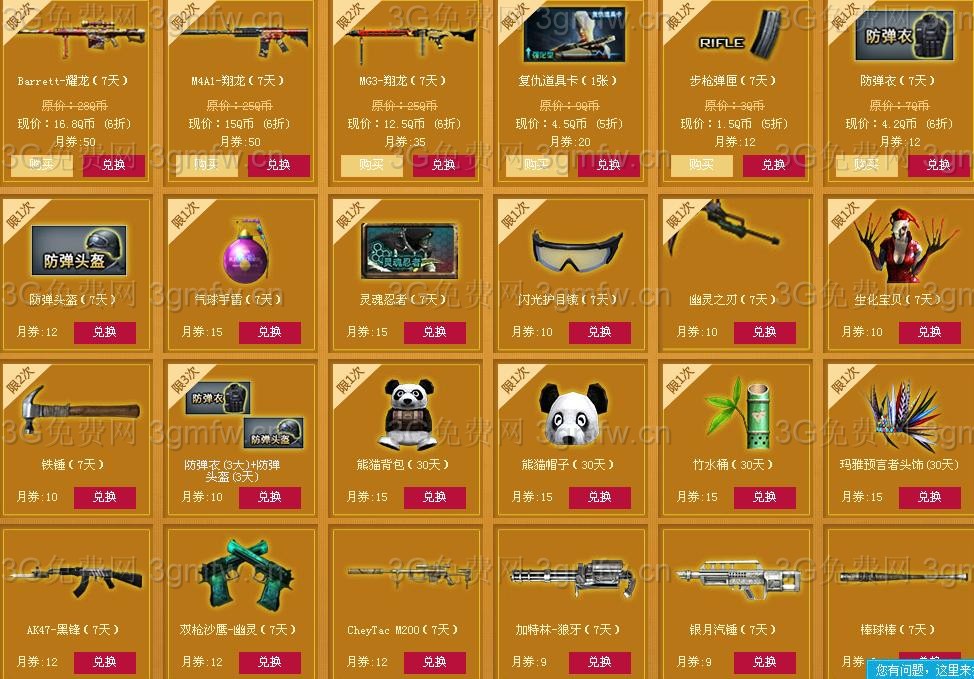Tap 兑换 for AK47-黑锋 (7天)
Viewport: 974px width, 679px height.
click(104, 662)
